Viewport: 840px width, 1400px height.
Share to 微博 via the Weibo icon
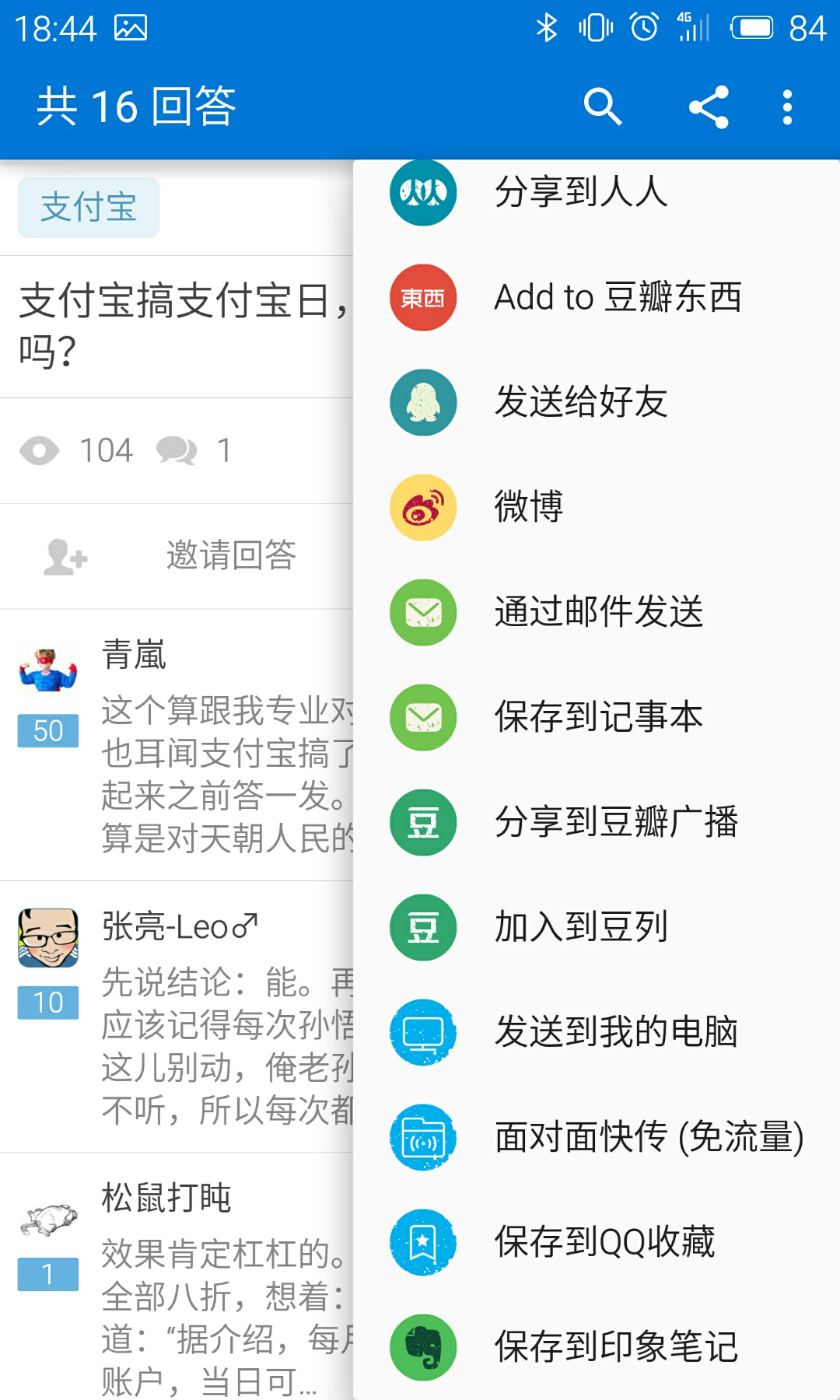tap(422, 508)
